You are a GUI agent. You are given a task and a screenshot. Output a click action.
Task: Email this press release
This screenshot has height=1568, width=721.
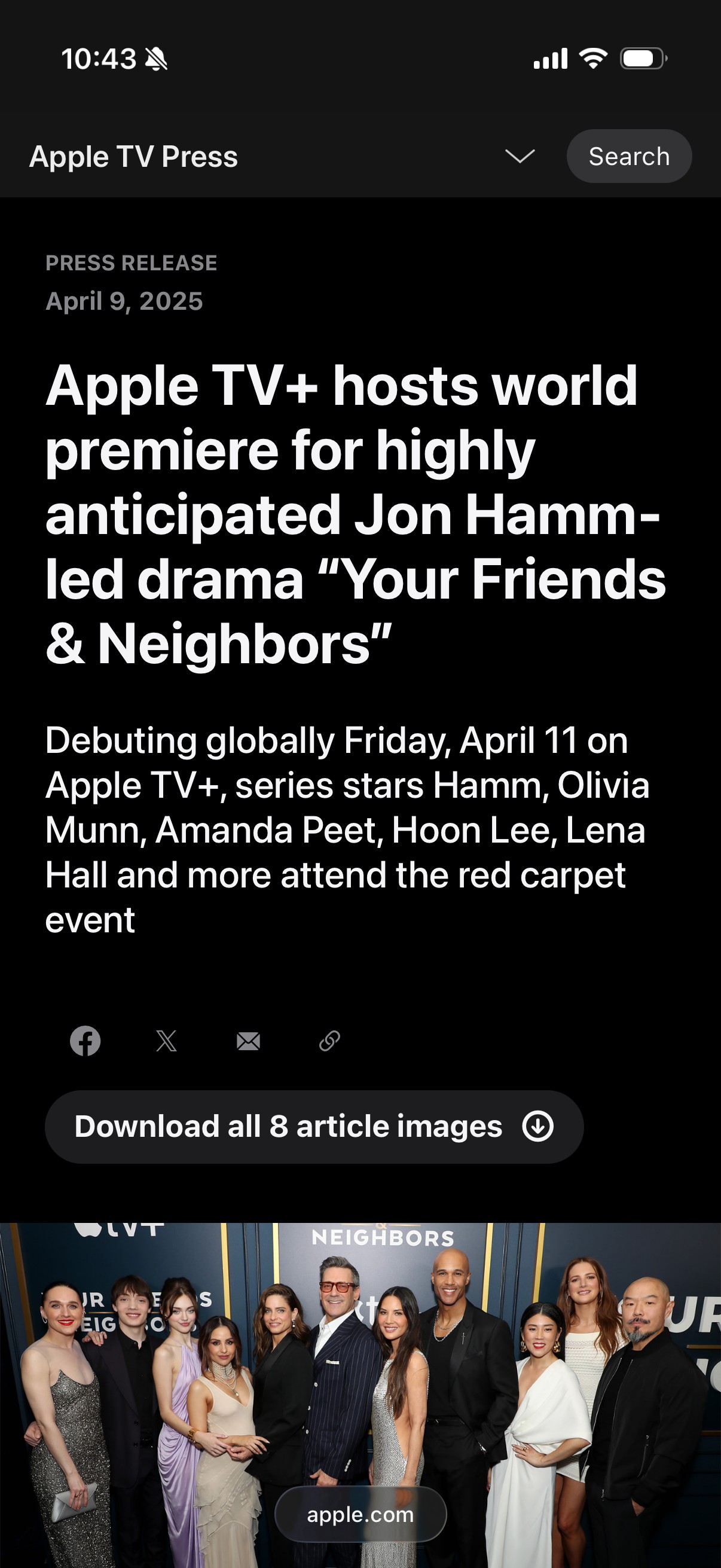pyautogui.click(x=248, y=1041)
